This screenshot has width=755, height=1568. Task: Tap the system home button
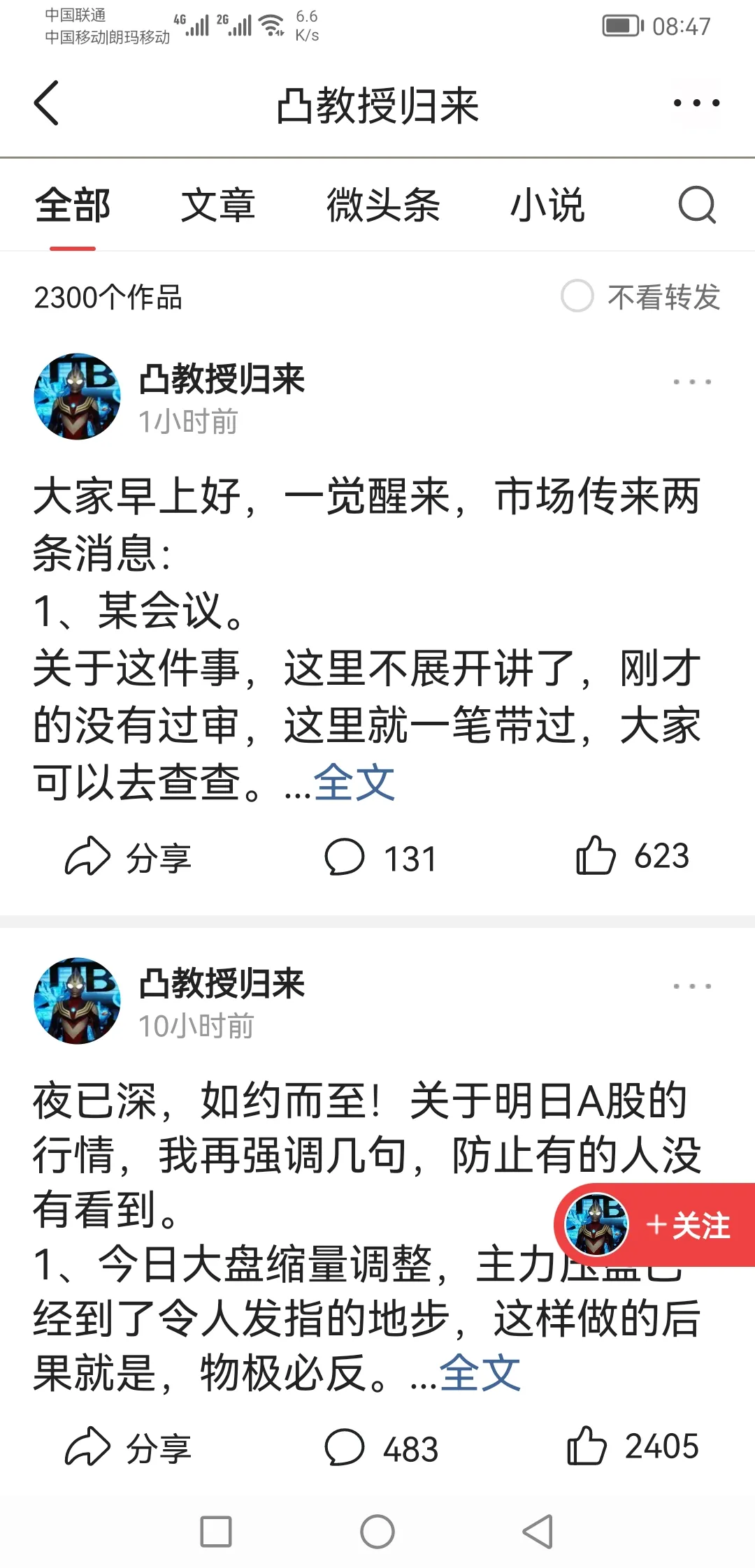(x=377, y=1532)
